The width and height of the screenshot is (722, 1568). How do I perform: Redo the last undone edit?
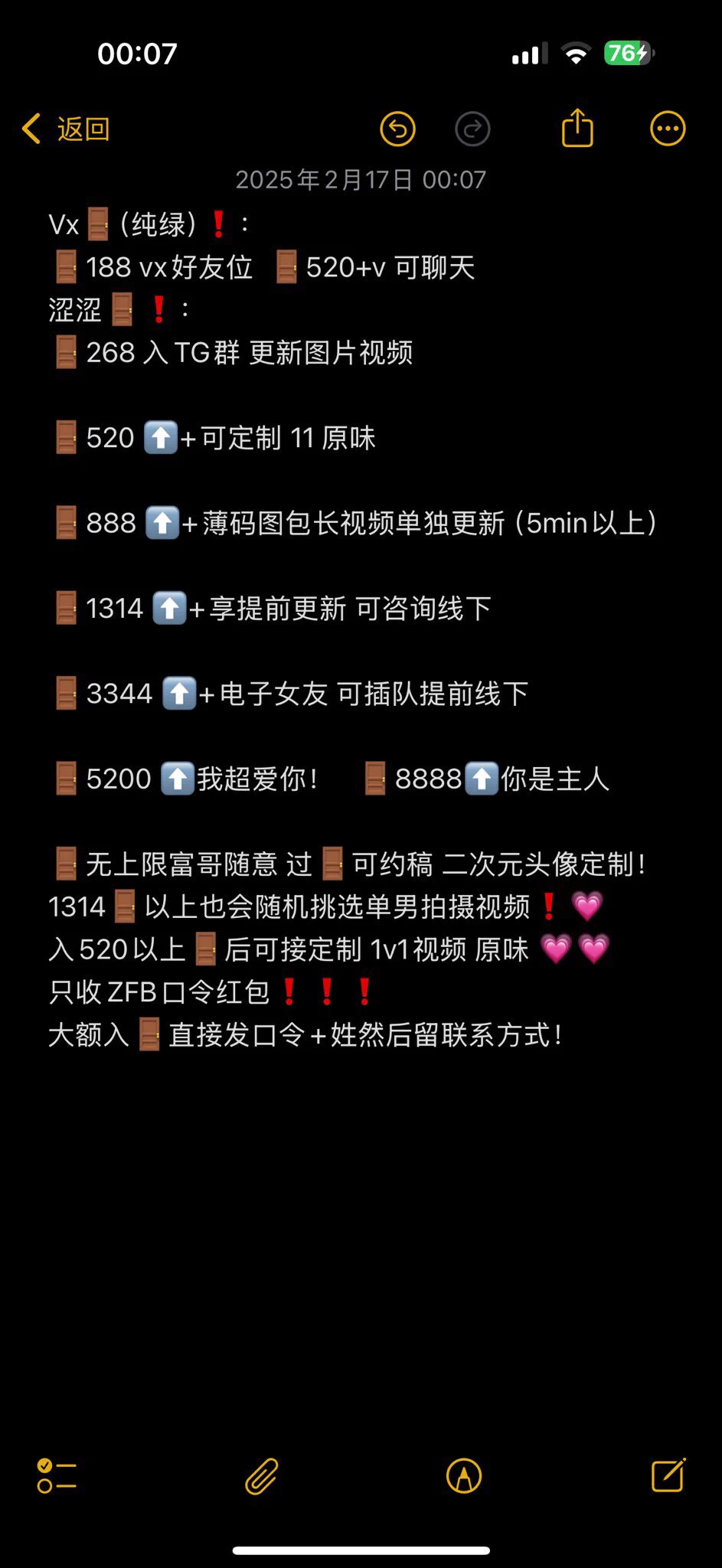[472, 129]
